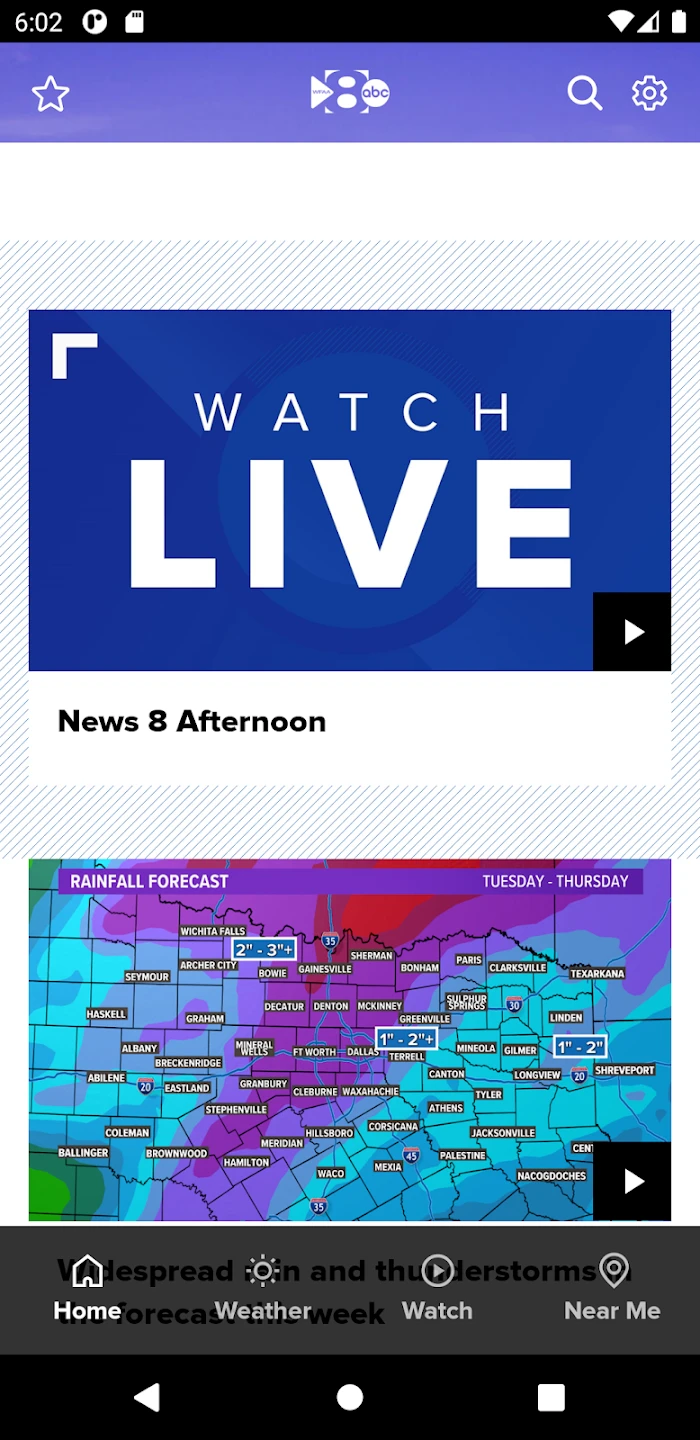700x1440 pixels.
Task: Open the Watch Live News 8 Afternoon card
Action: [300, 720]
